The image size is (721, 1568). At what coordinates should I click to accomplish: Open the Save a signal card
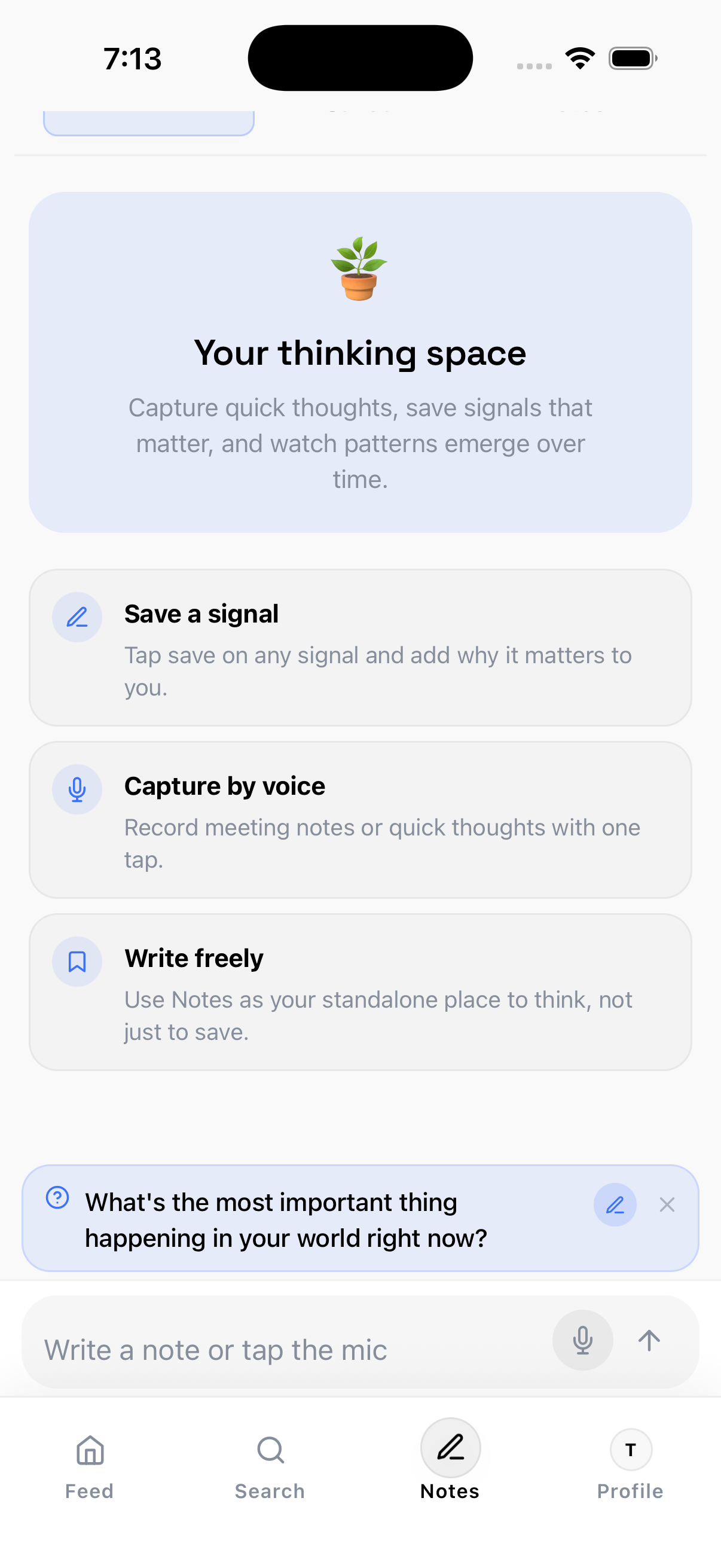(x=360, y=646)
